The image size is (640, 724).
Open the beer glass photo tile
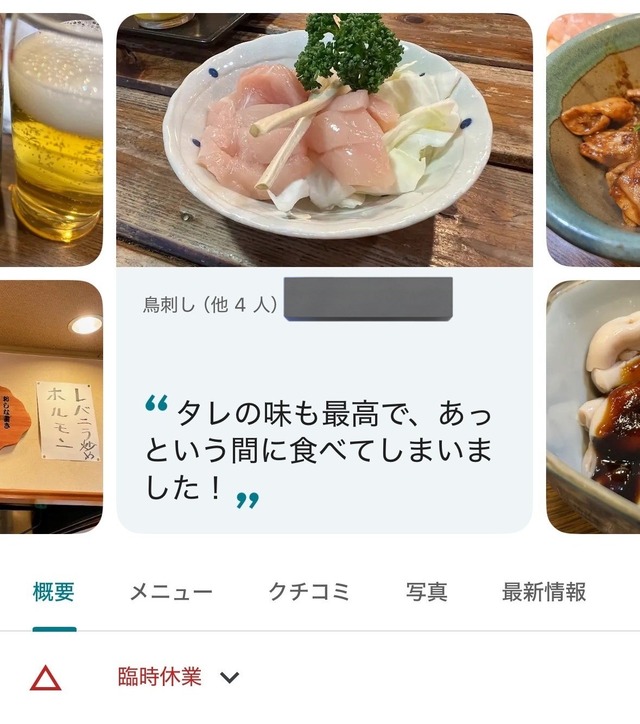50,140
